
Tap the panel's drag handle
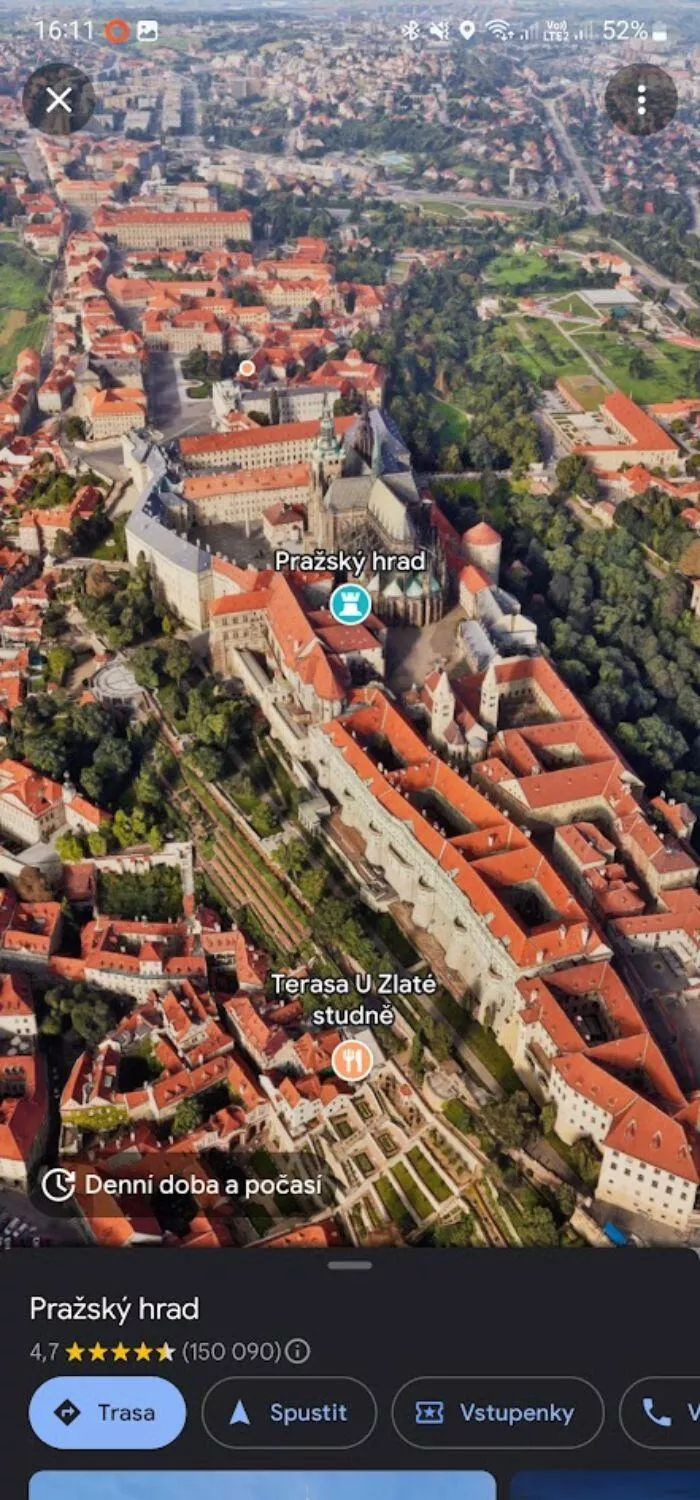350,1265
